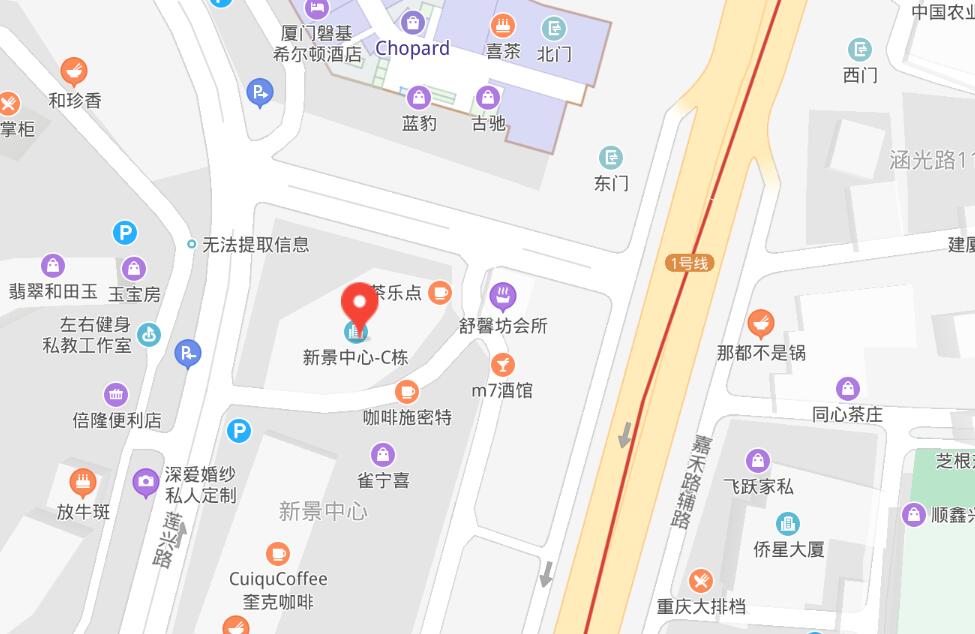Screen dimensions: 975x634
Task: Open the 飞跃家私 store marker
Action: coord(758,461)
